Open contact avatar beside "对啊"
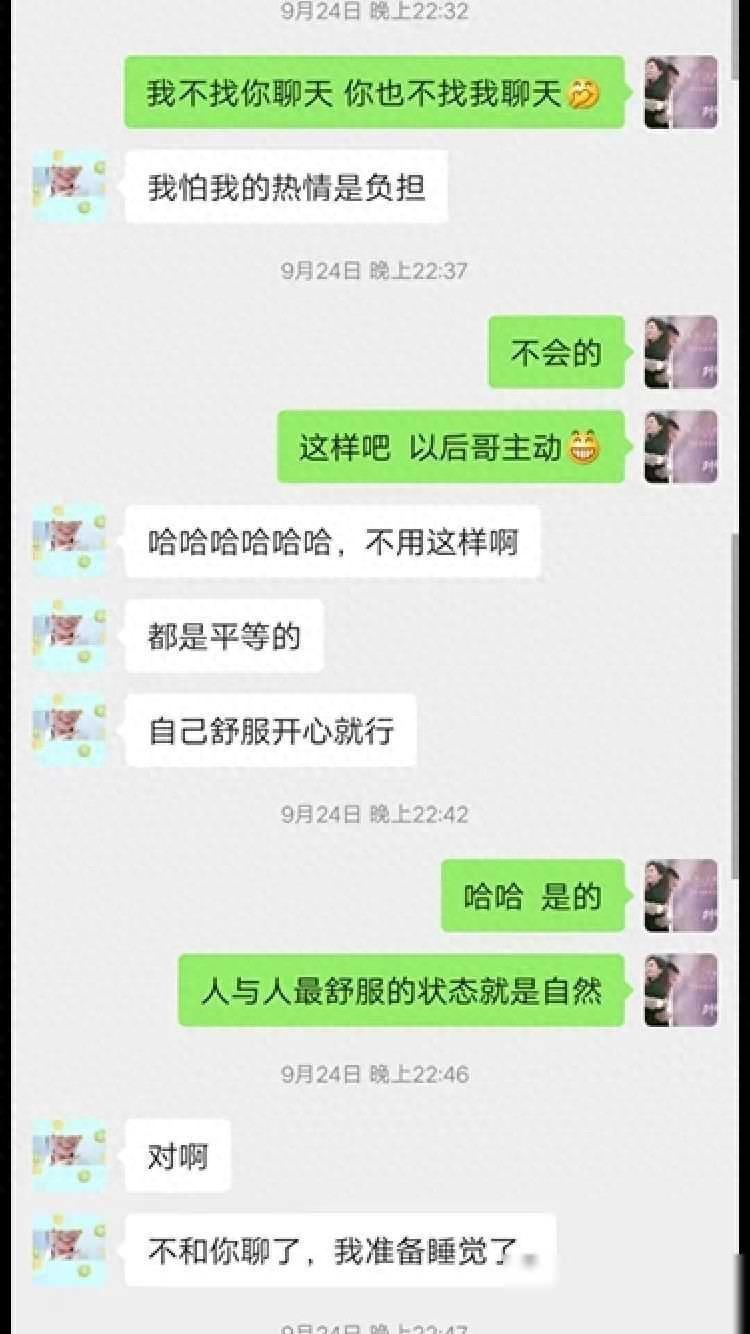This screenshot has width=750, height=1334. point(69,1155)
